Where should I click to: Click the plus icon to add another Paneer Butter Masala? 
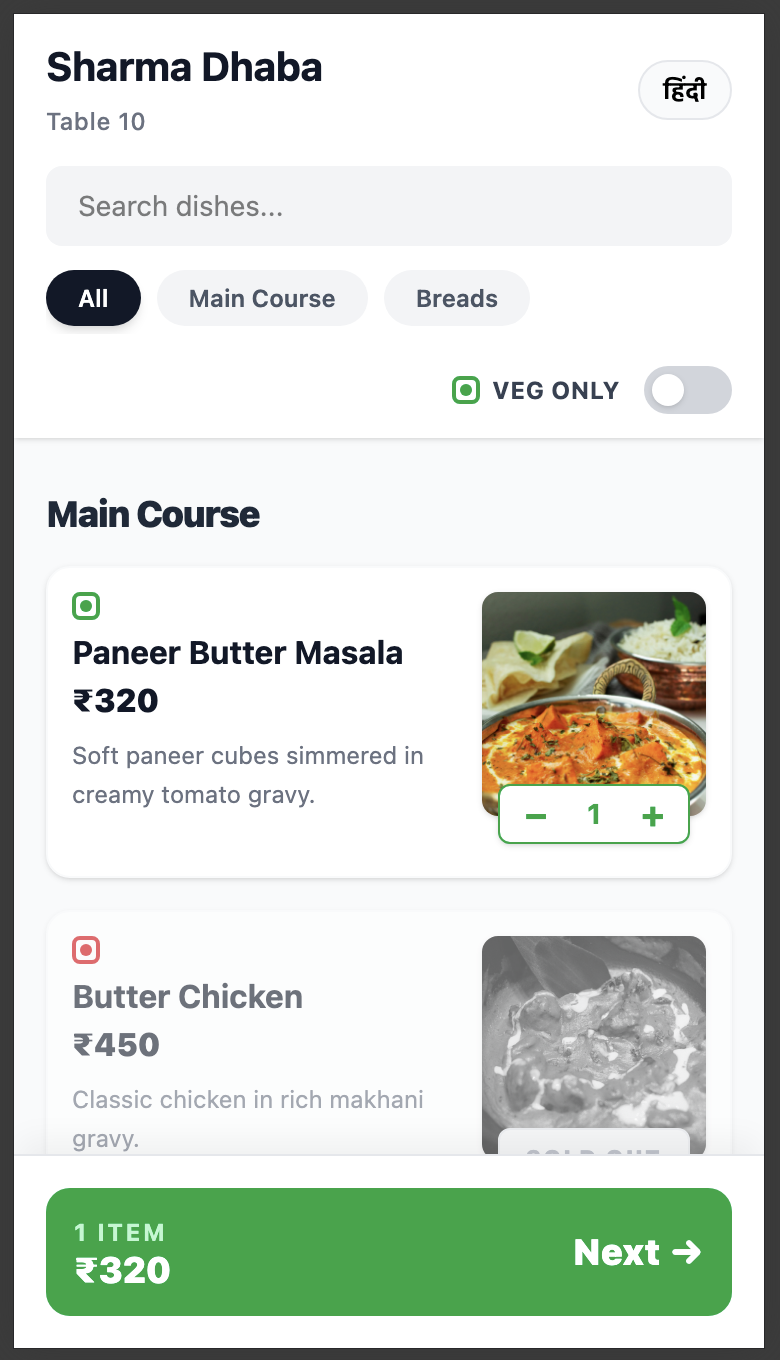click(653, 815)
